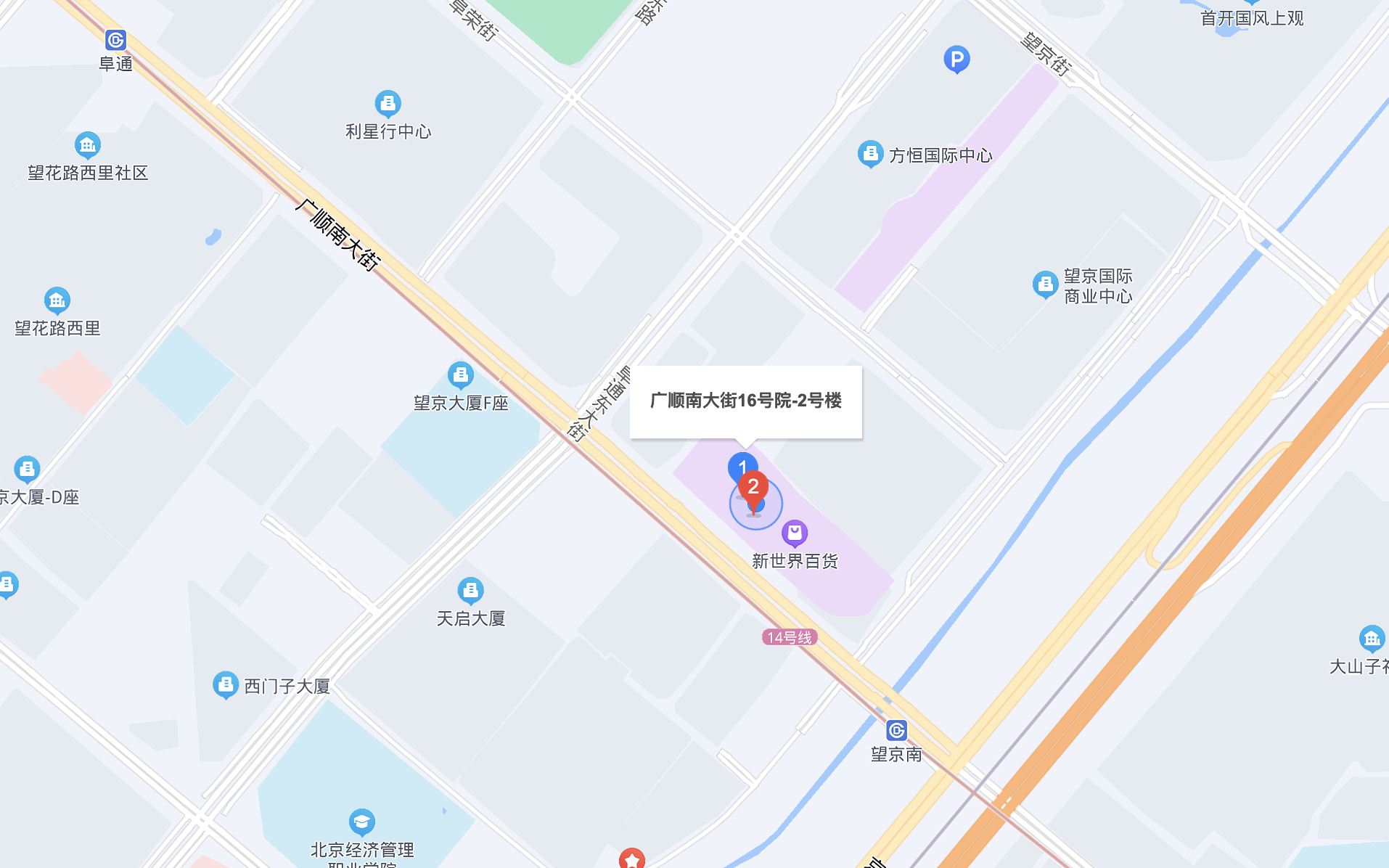The height and width of the screenshot is (868, 1389).
Task: Select the 北京经济管理职业学院 school POI
Action: (x=361, y=822)
